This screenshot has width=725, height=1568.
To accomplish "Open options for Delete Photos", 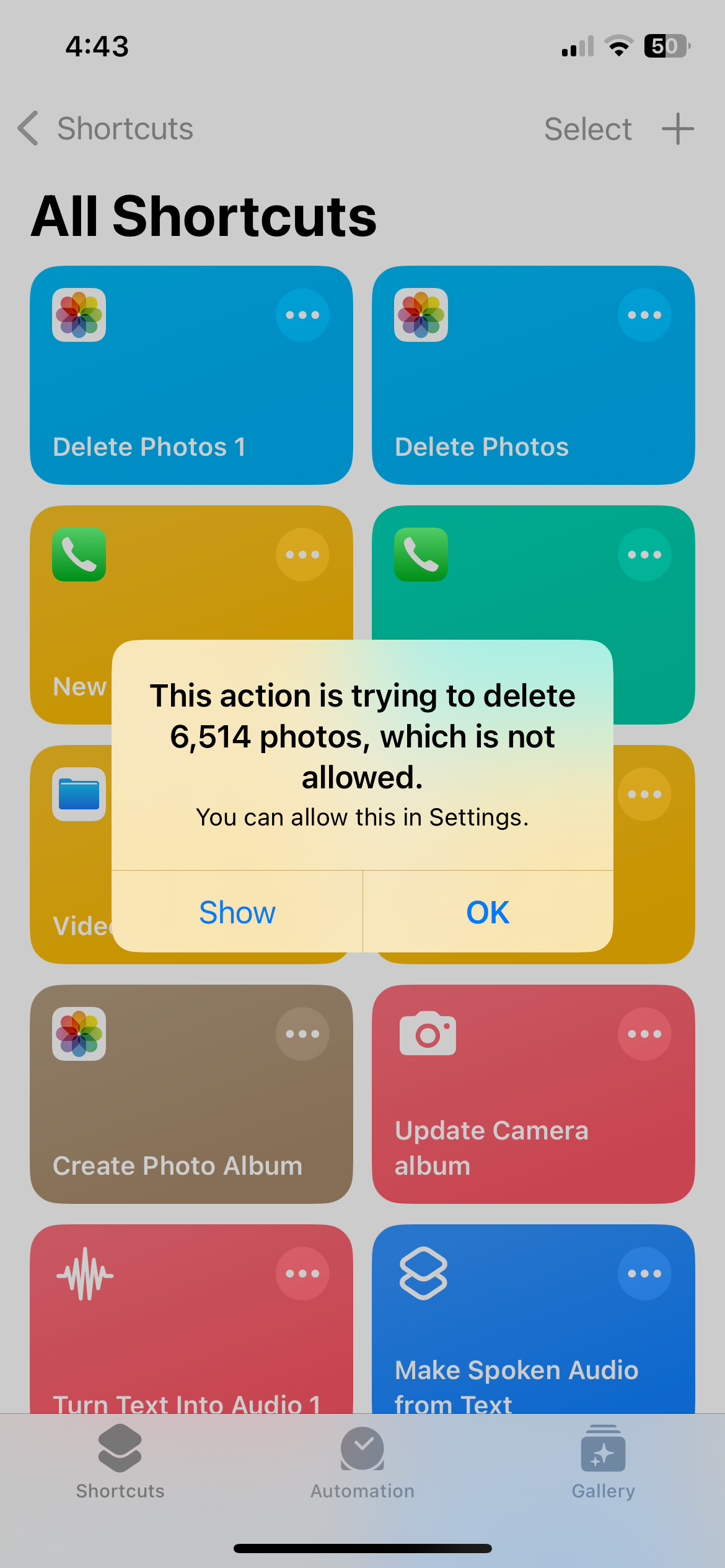I will coord(644,315).
